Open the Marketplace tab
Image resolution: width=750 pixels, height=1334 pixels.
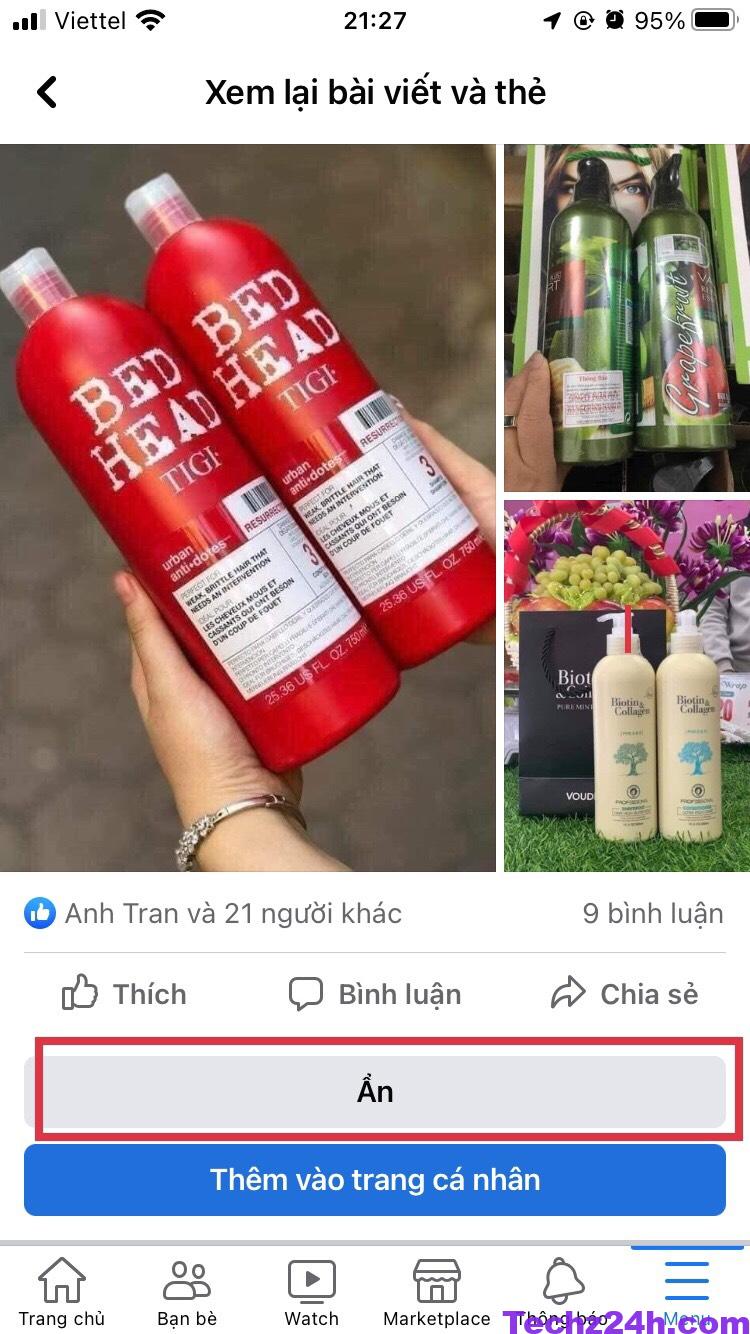click(437, 1292)
